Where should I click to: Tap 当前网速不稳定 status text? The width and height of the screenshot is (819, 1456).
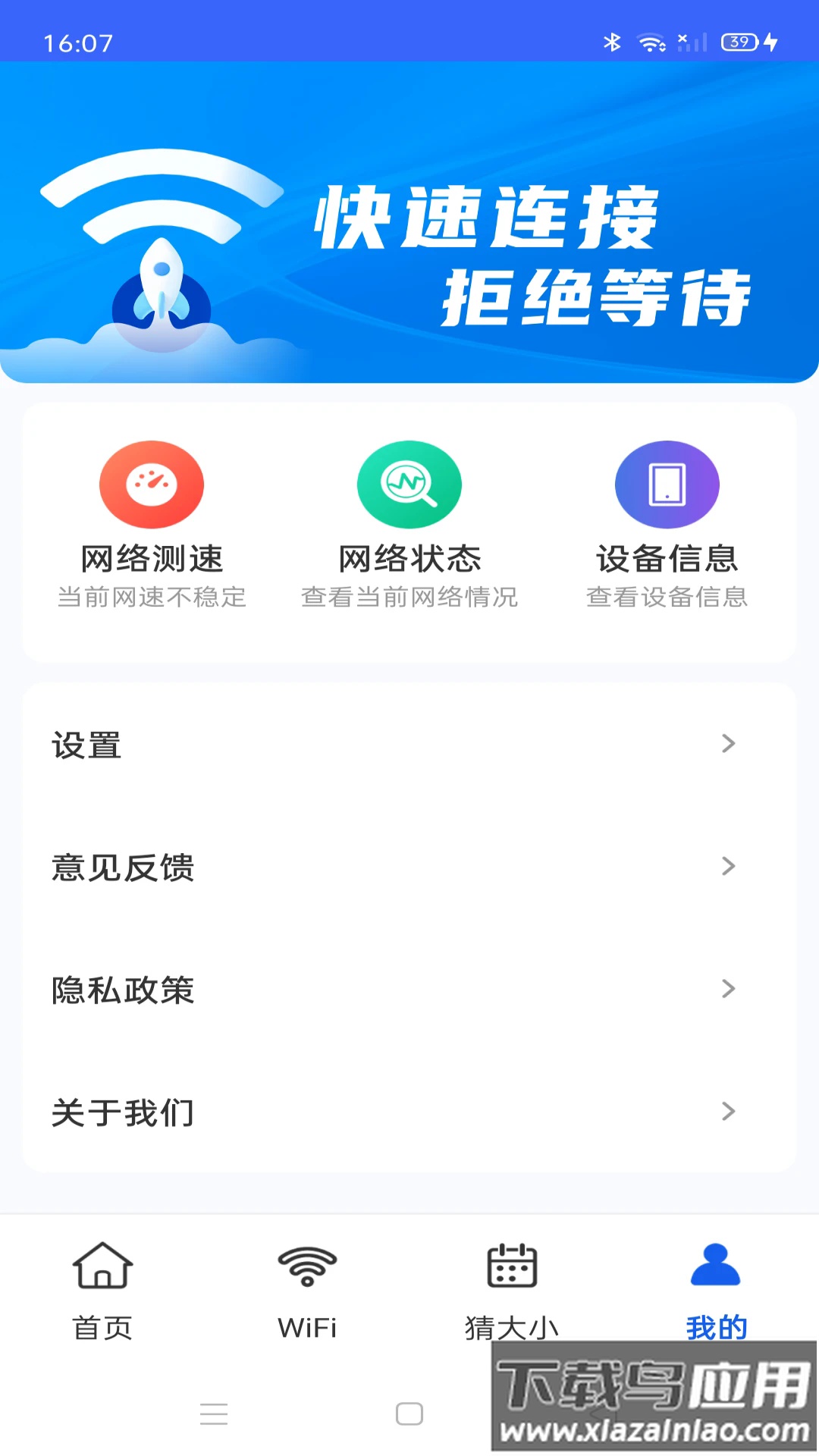[152, 598]
